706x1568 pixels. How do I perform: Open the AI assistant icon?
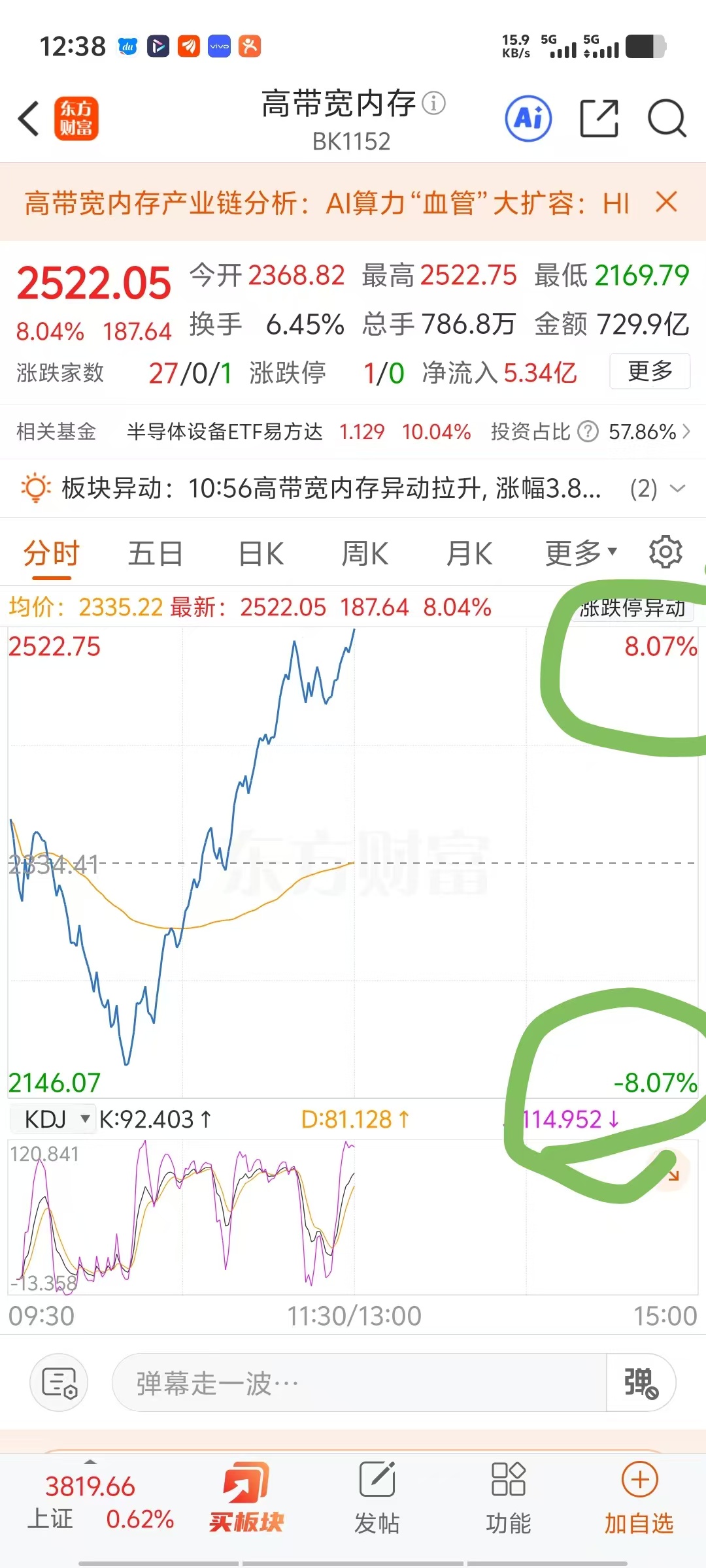(x=528, y=119)
